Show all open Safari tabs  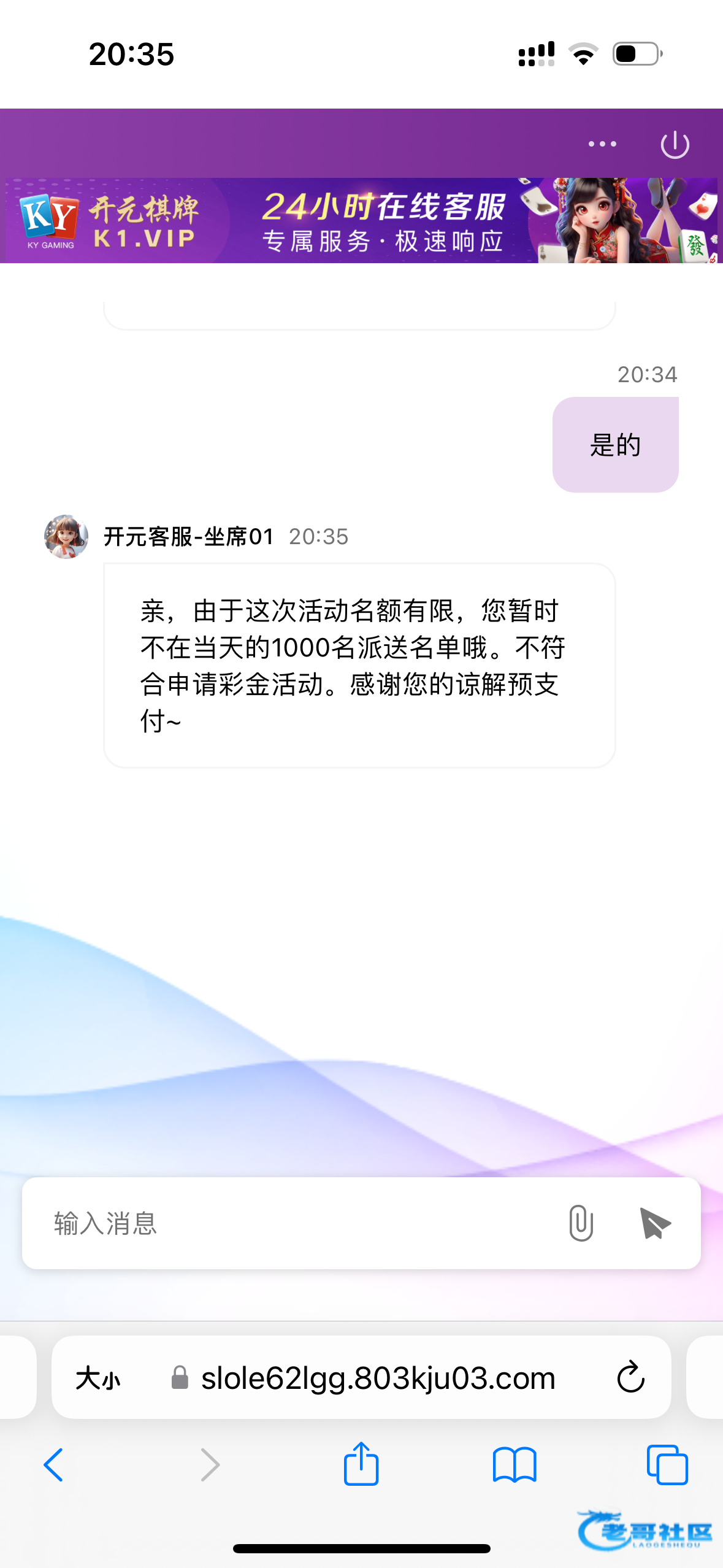tap(667, 1465)
